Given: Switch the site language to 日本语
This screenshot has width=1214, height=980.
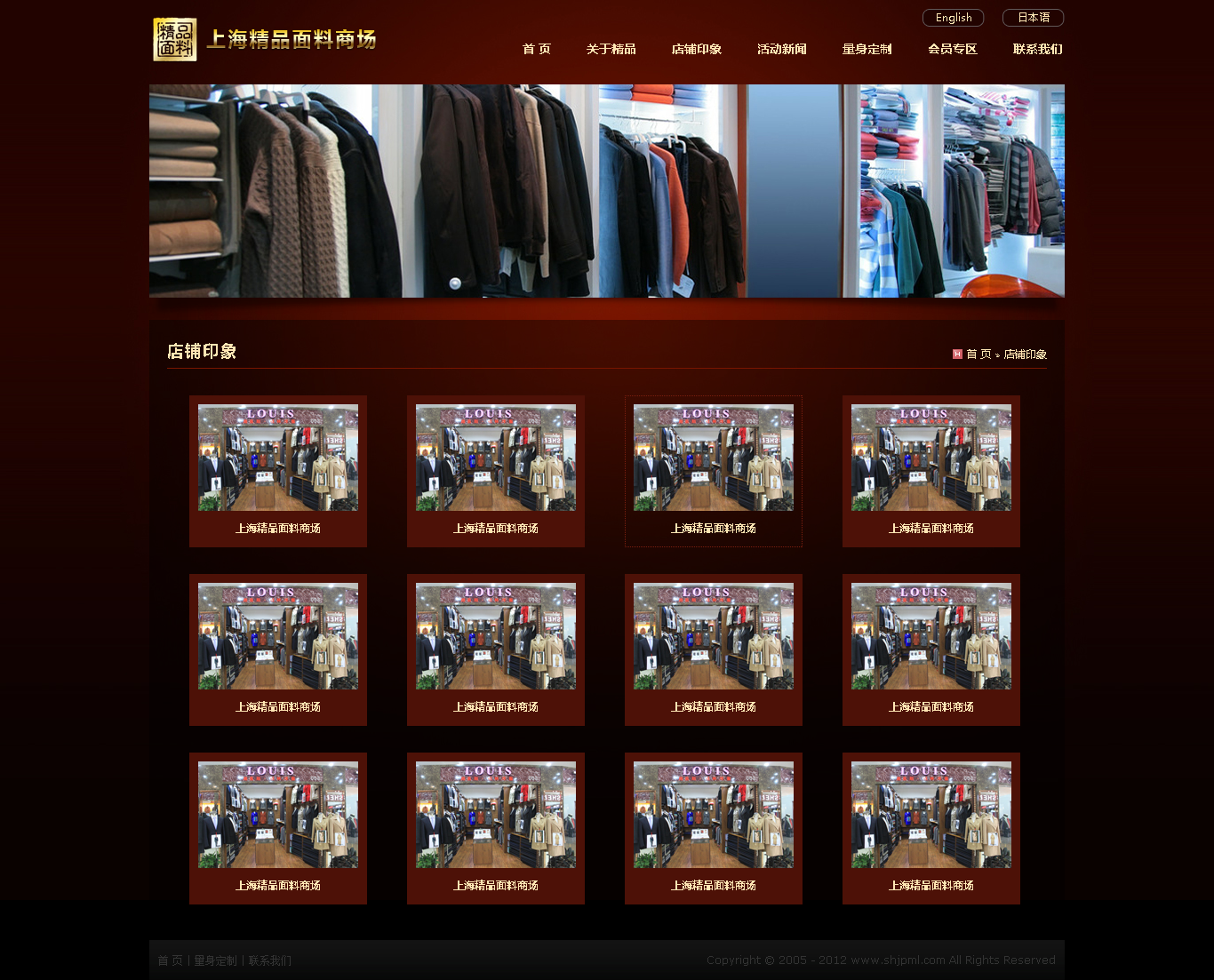Looking at the screenshot, I should [1033, 18].
